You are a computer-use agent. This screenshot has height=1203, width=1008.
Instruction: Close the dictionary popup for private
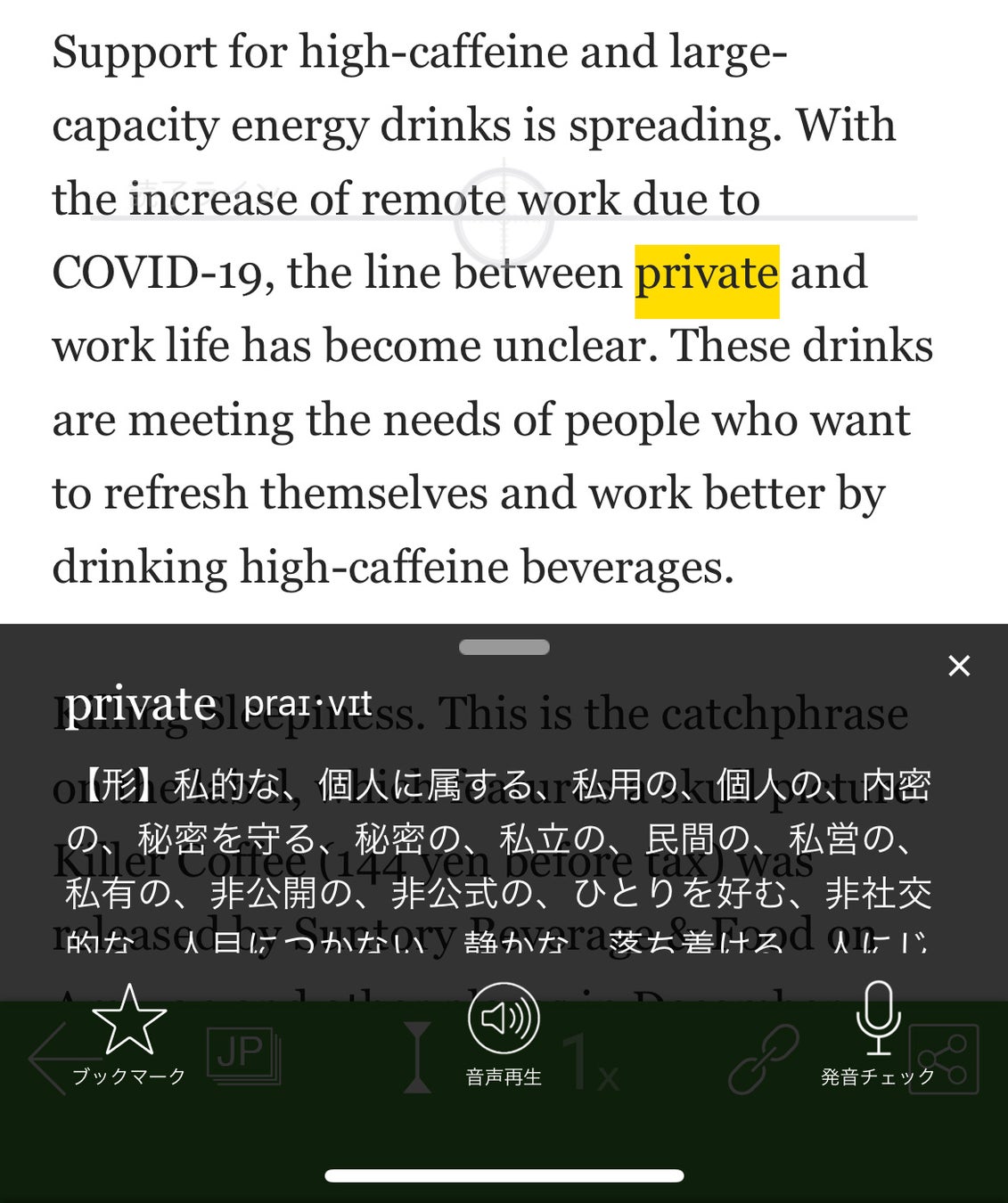tap(959, 666)
